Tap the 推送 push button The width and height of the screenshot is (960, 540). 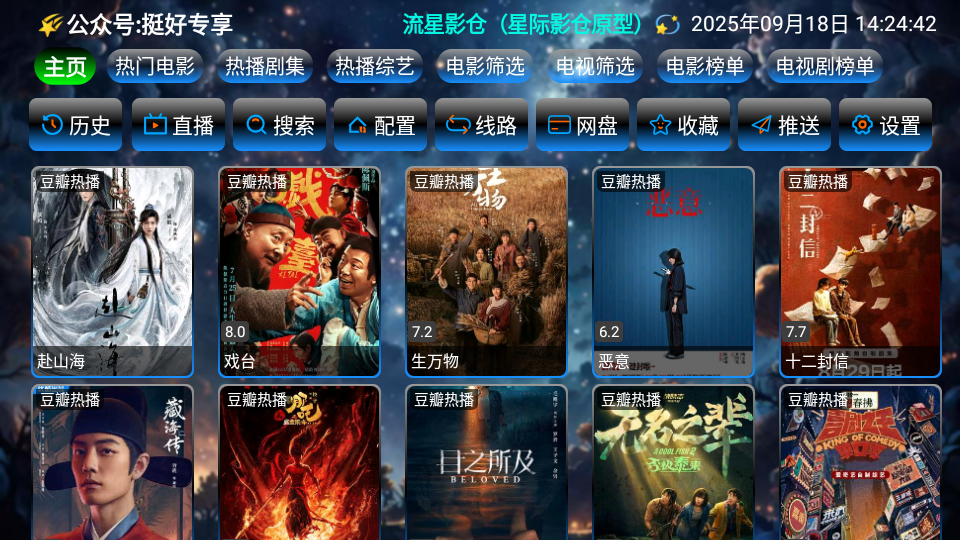point(784,125)
